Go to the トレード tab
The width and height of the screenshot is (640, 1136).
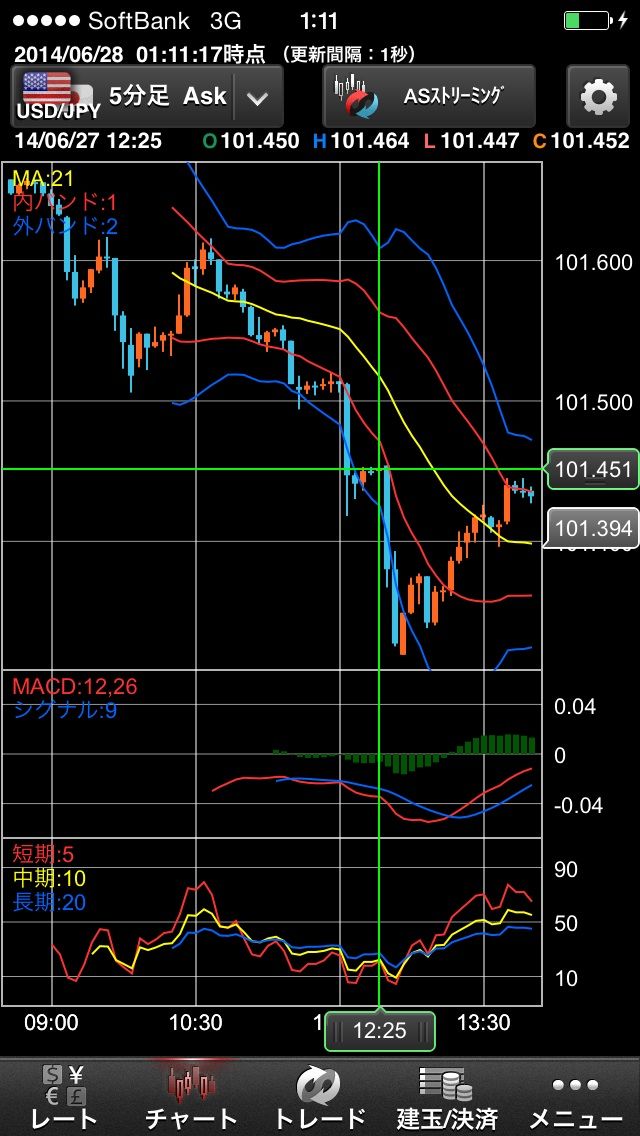coord(319,1096)
